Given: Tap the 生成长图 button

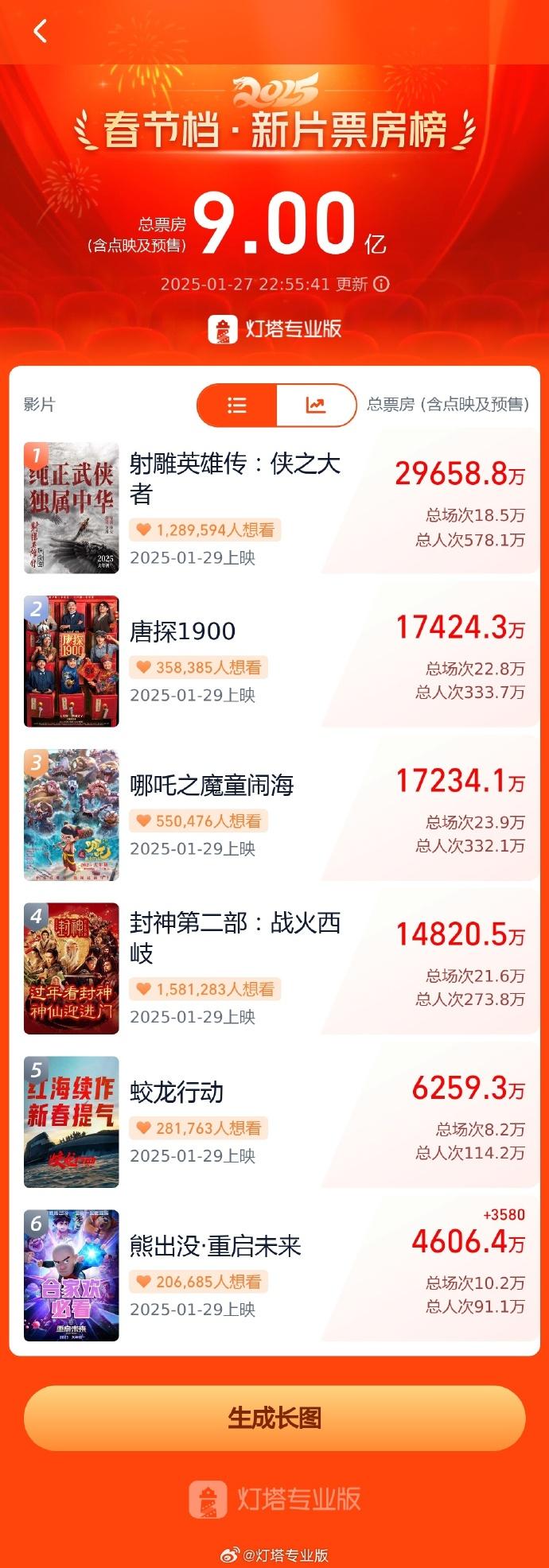Looking at the screenshot, I should (x=274, y=1418).
